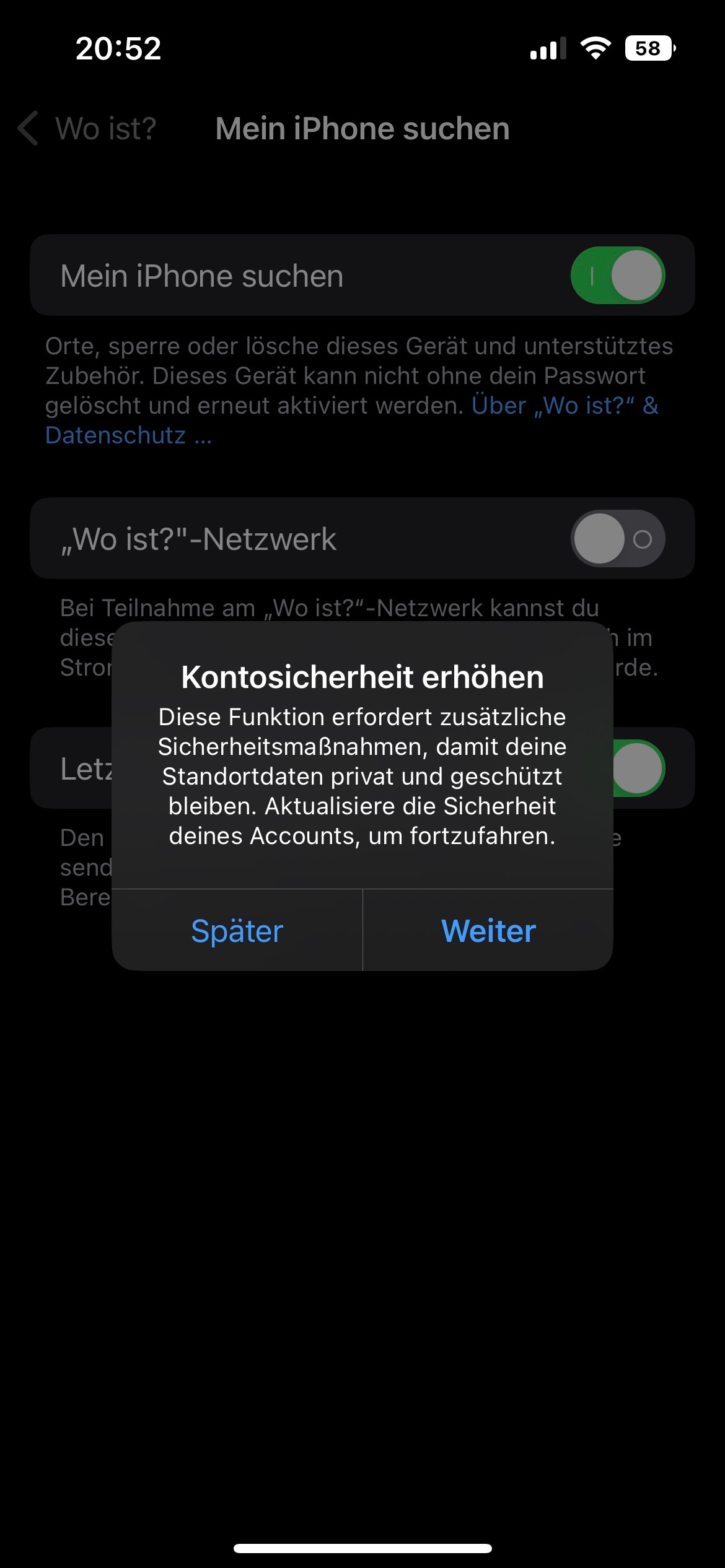Tap Weiter in the security dialog
The image size is (725, 1568).
[x=488, y=931]
